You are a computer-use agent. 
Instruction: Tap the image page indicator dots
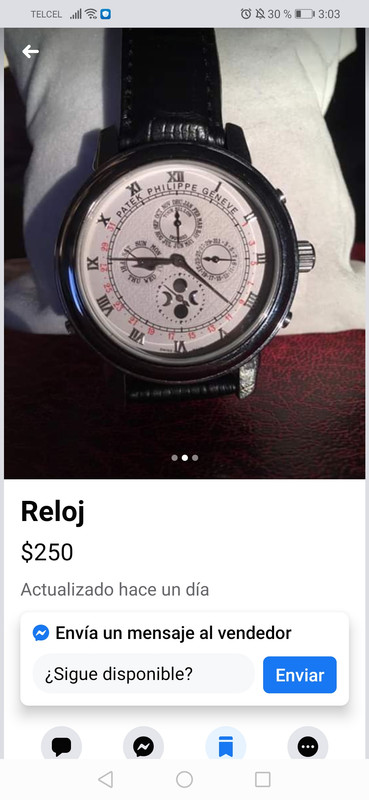184,458
